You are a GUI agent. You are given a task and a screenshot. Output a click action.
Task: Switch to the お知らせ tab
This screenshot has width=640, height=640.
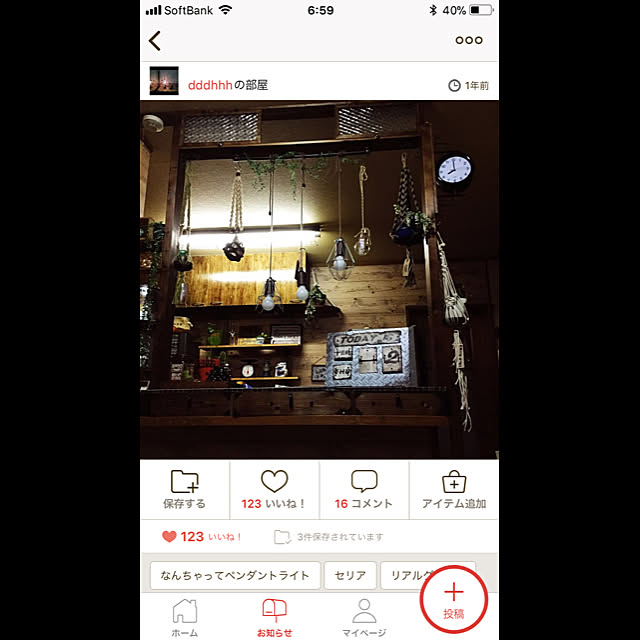coord(274,617)
